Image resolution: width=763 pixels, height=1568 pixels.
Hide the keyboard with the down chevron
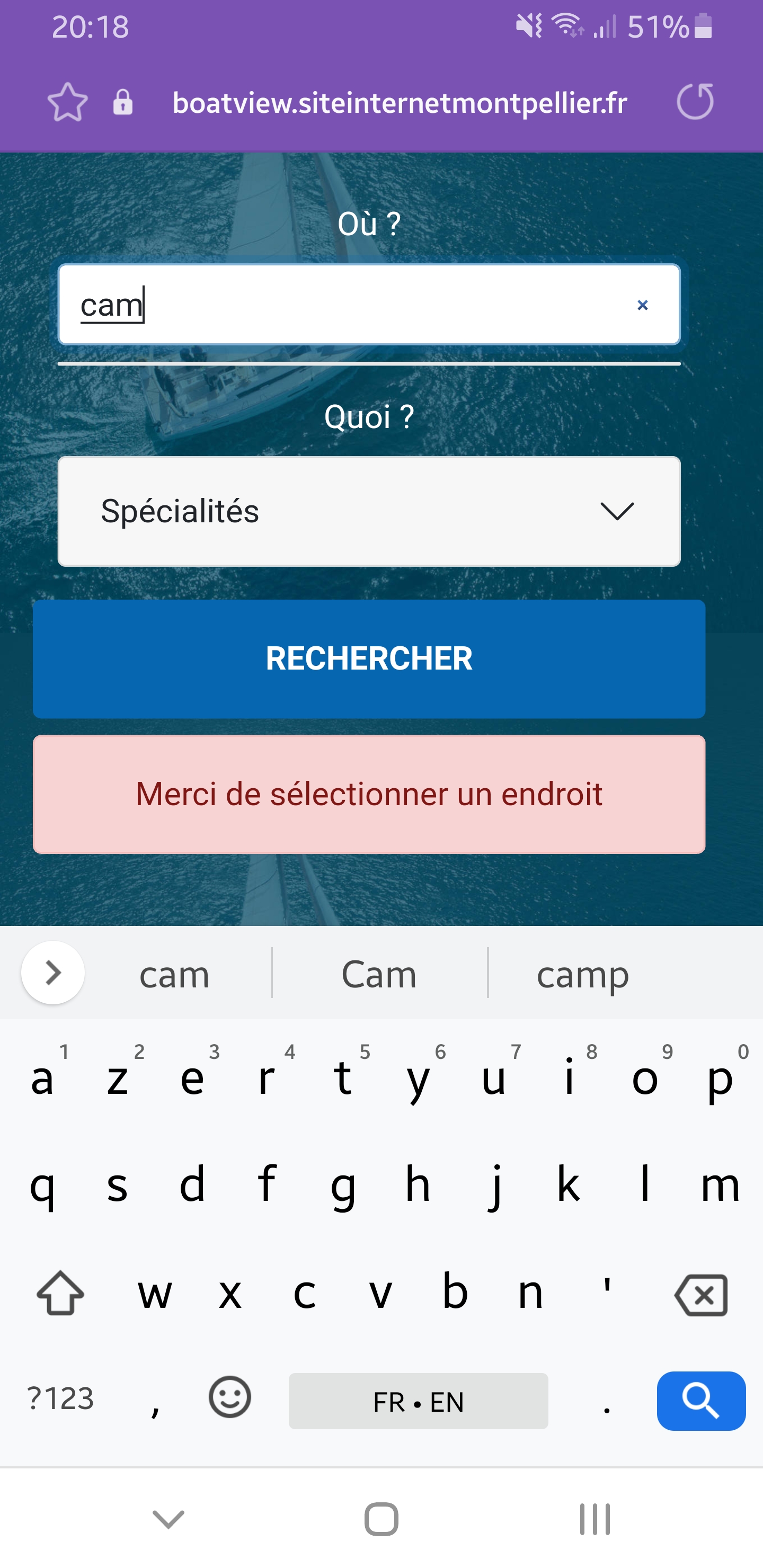pyautogui.click(x=168, y=1519)
